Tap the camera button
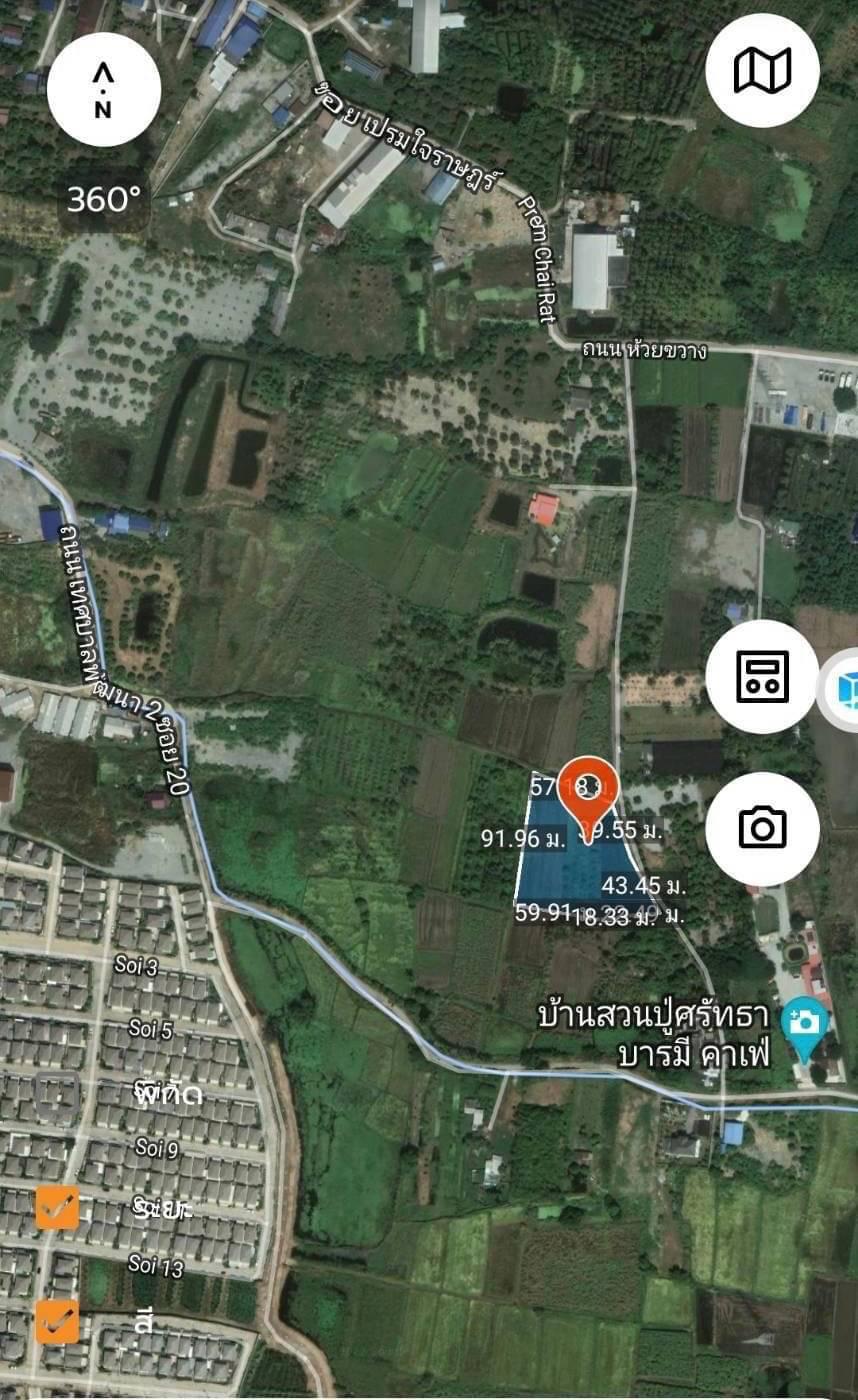This screenshot has width=858, height=1400. pos(762,828)
